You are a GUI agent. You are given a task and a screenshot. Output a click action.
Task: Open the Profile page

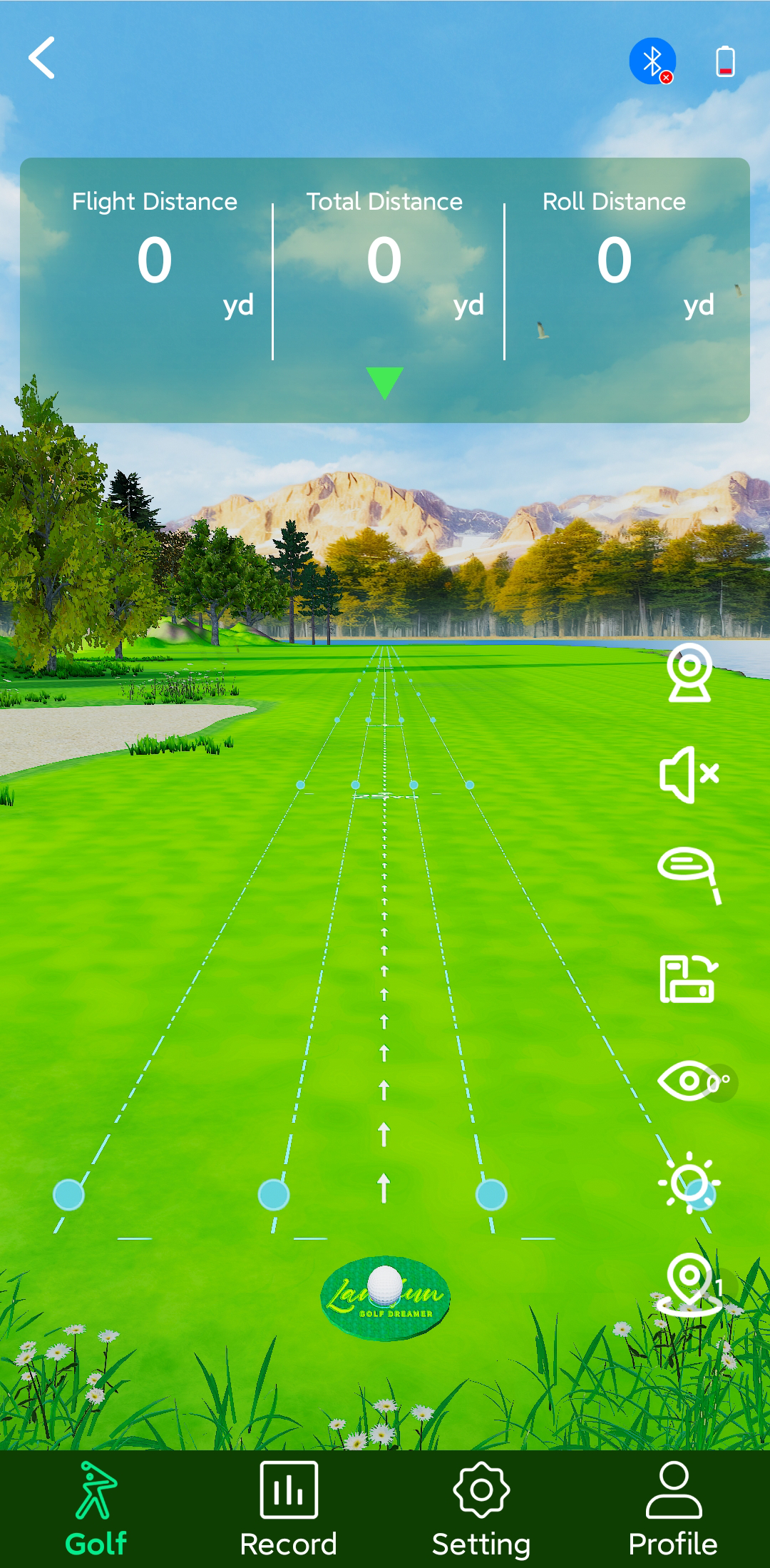coord(674,1505)
